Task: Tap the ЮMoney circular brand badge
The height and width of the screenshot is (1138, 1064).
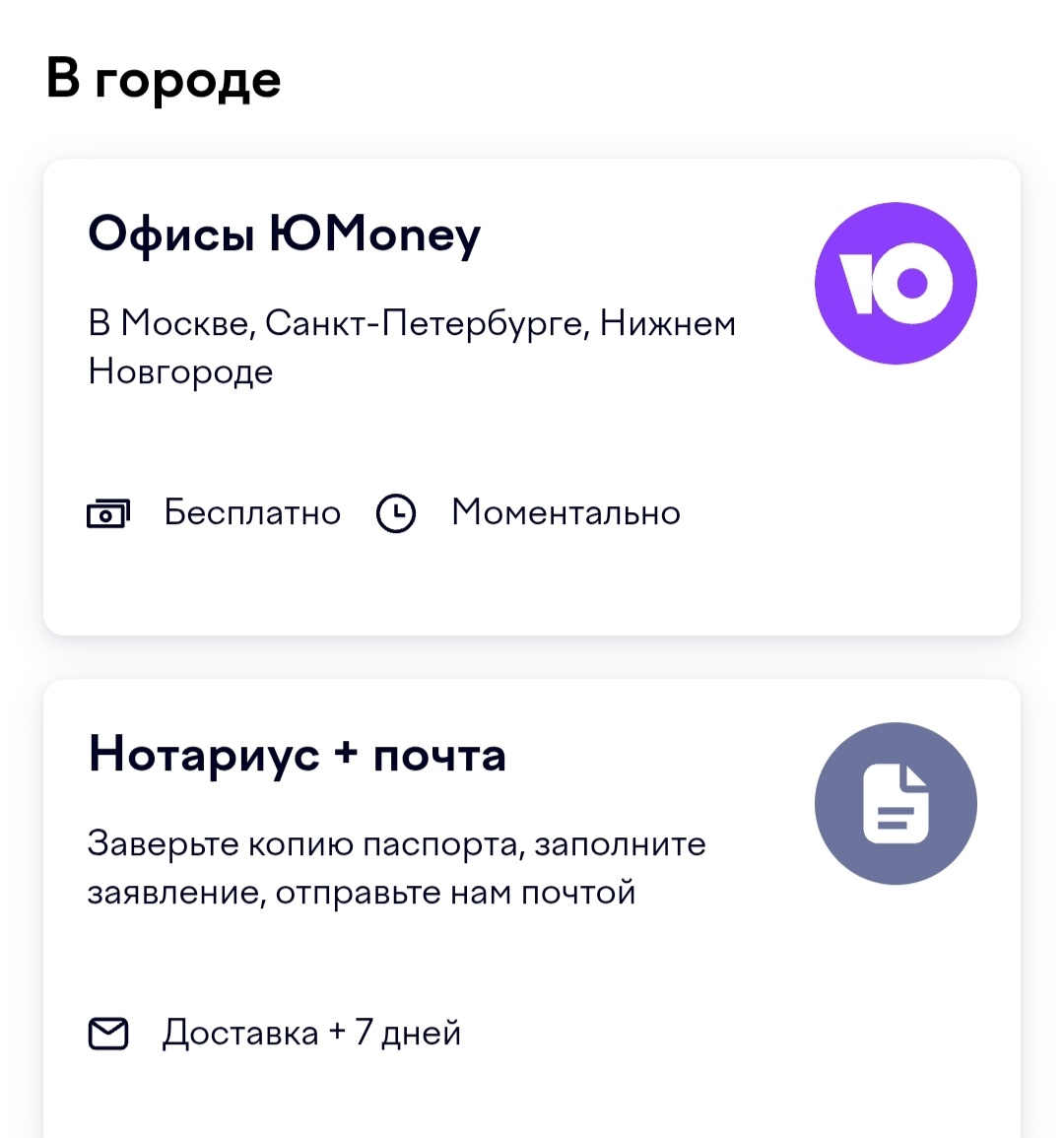Action: (895, 283)
